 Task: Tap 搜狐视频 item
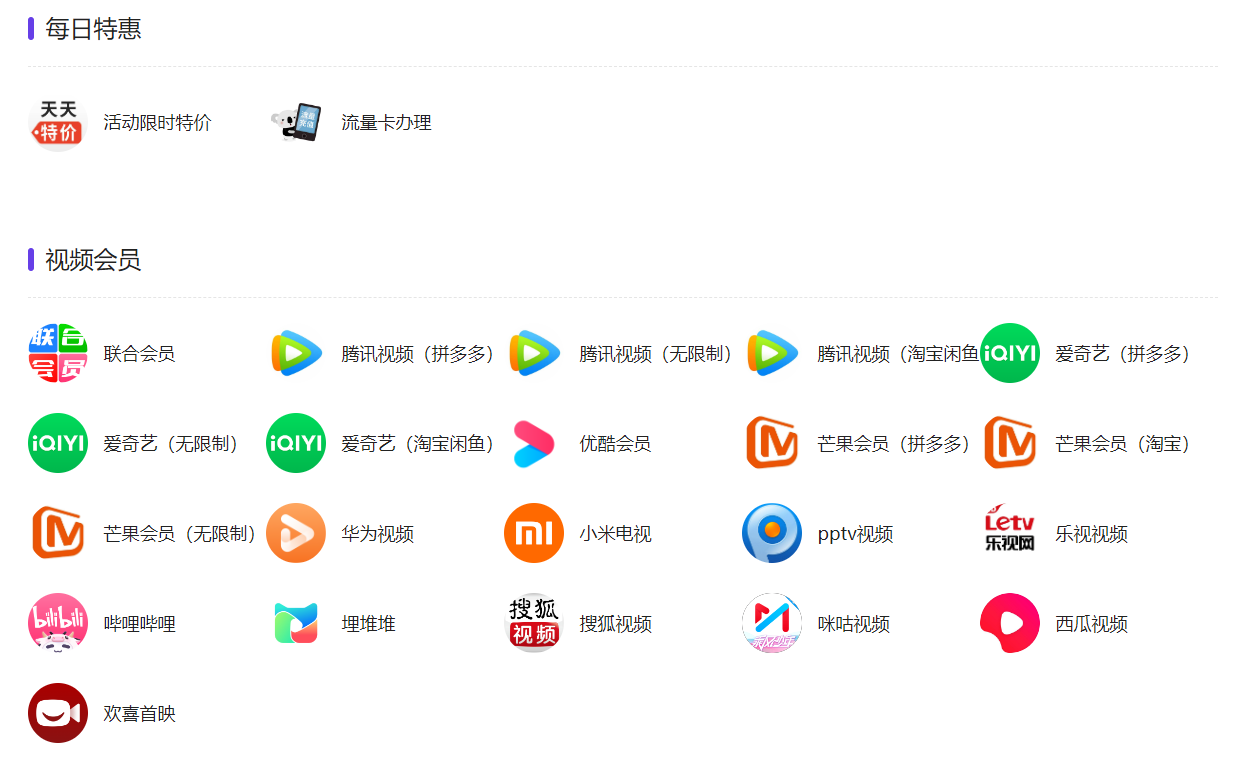coord(615,624)
